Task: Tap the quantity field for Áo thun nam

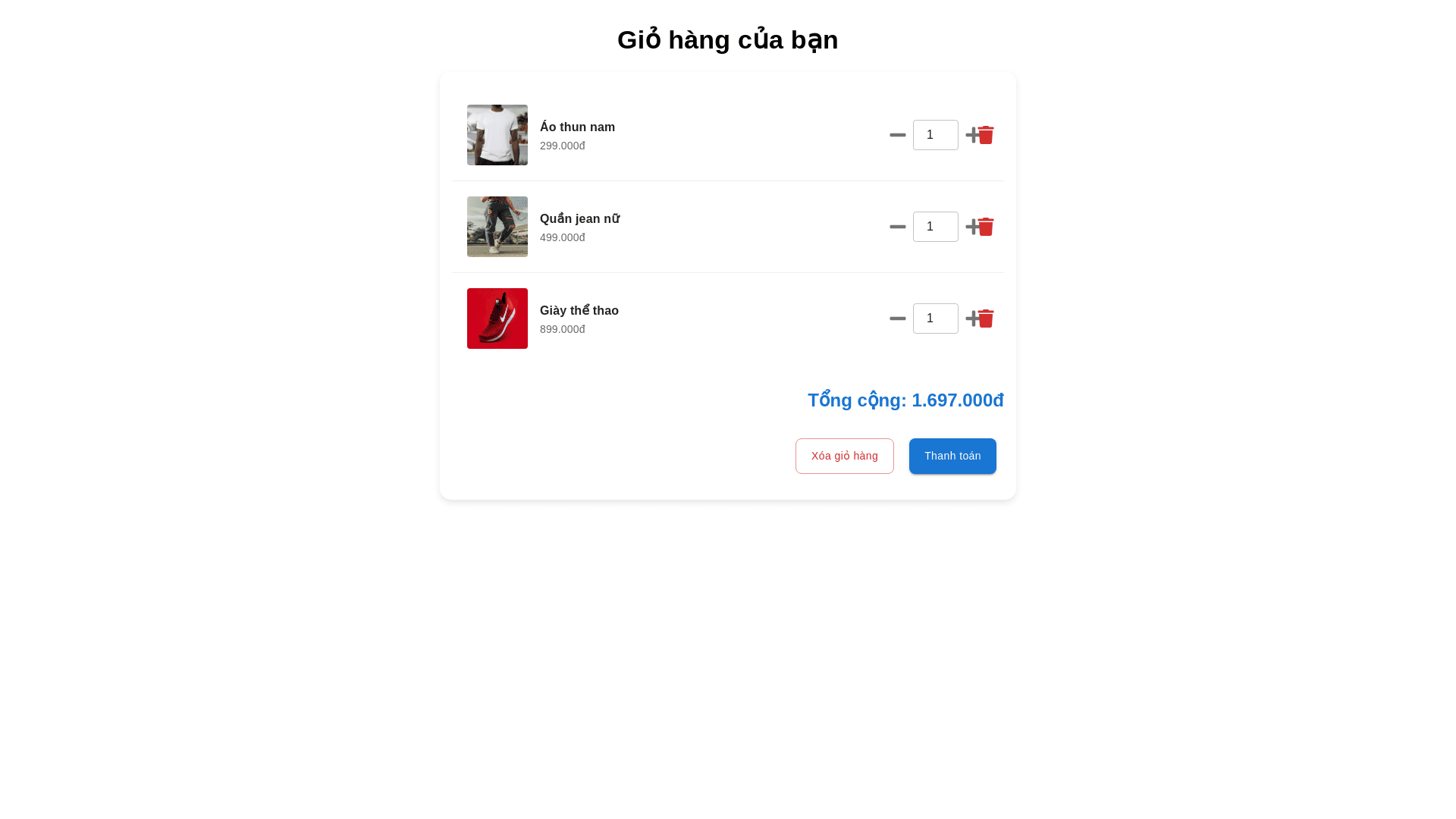Action: [935, 135]
